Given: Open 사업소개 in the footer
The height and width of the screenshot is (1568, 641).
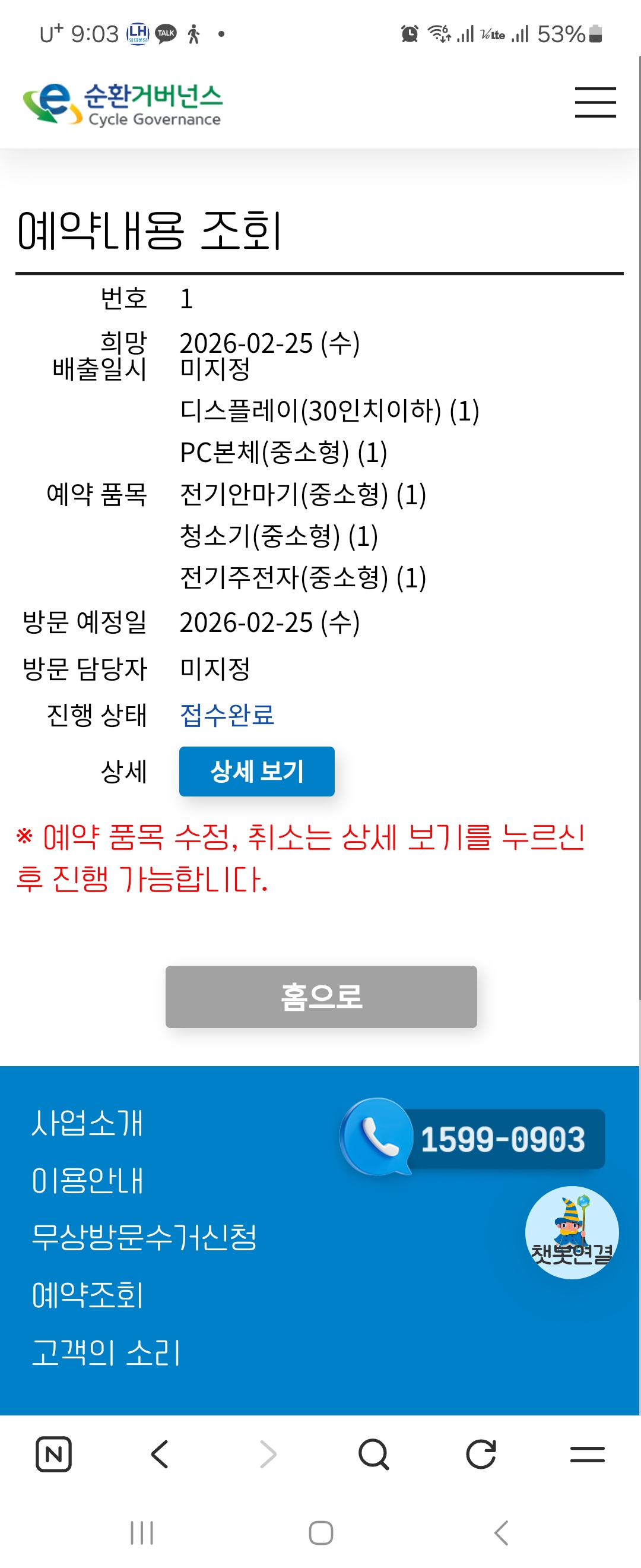Looking at the screenshot, I should click(x=88, y=1123).
